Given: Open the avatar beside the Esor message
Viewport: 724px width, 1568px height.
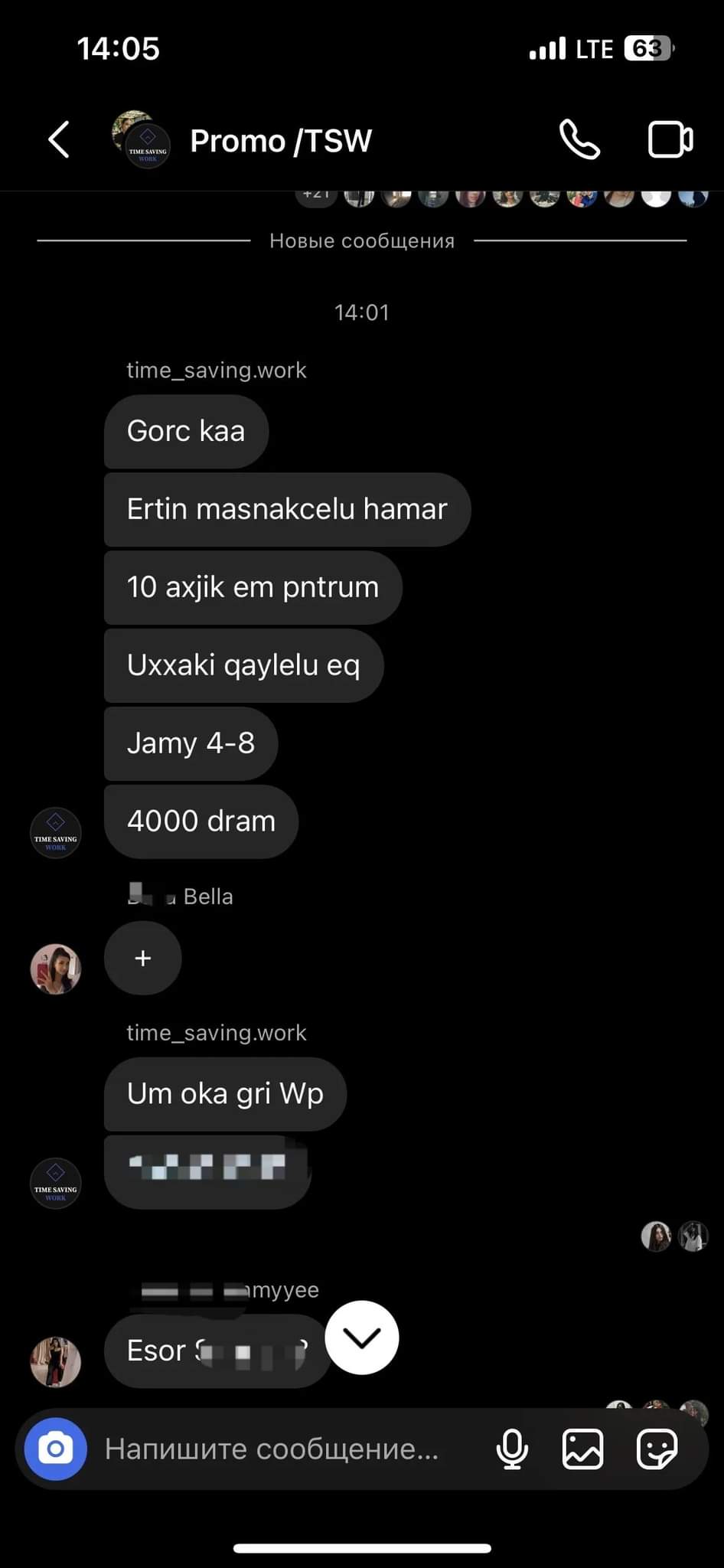Looking at the screenshot, I should [x=55, y=1361].
